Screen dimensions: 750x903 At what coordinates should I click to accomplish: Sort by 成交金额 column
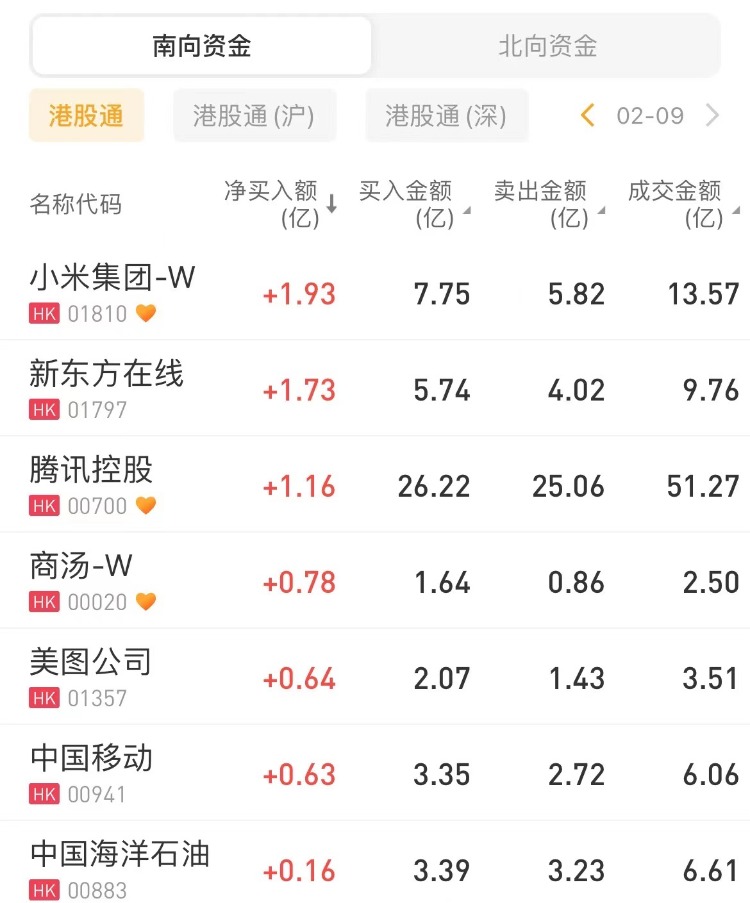tap(682, 203)
